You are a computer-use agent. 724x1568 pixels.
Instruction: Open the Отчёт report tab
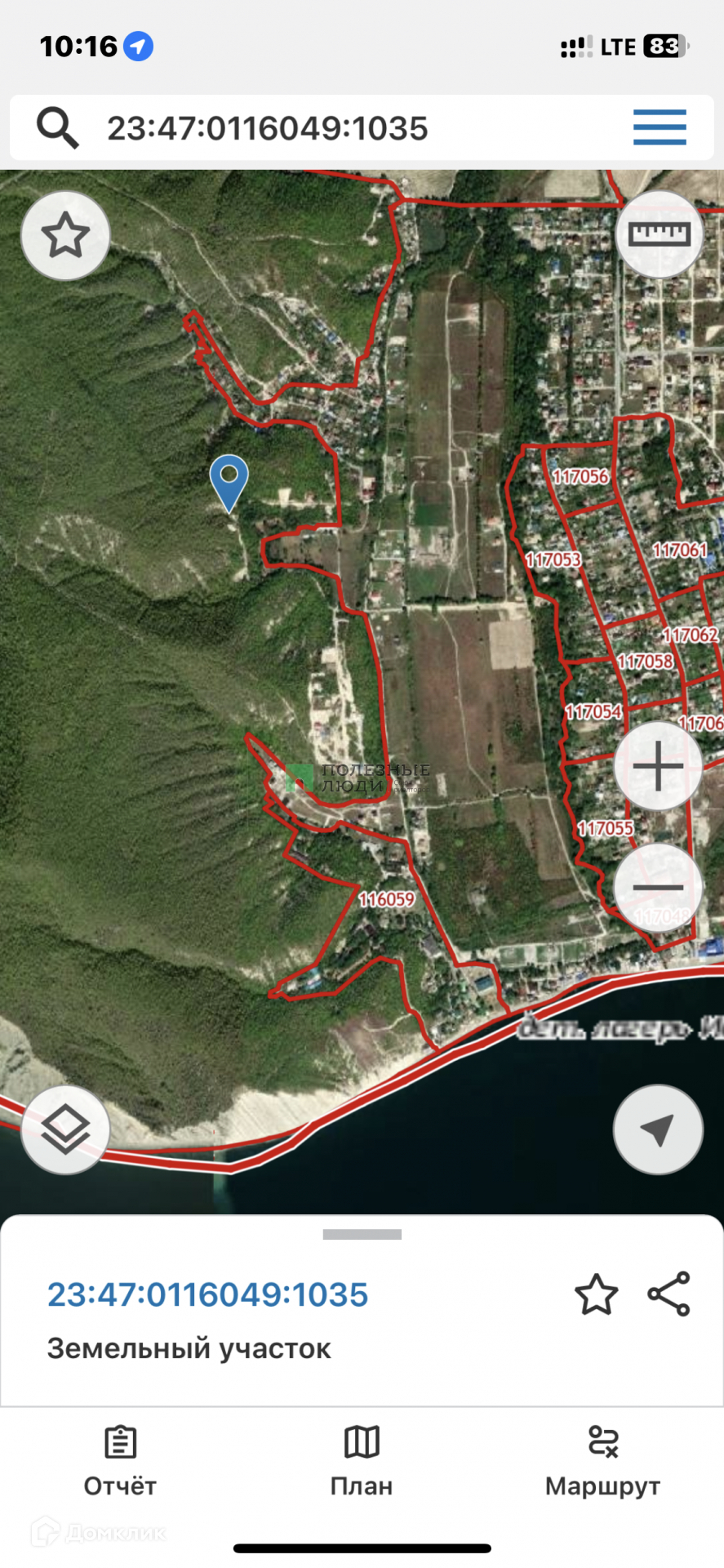click(x=120, y=1462)
